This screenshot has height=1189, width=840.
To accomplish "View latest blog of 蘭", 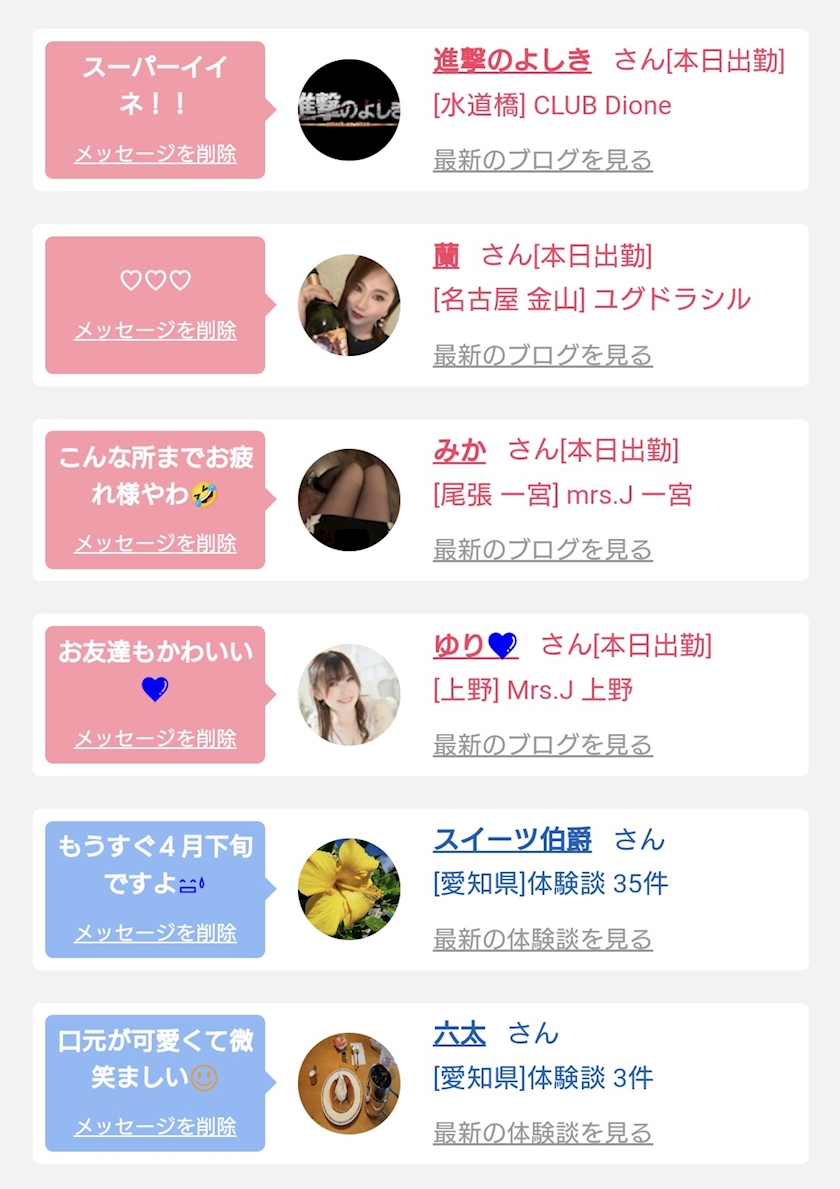I will [x=542, y=355].
